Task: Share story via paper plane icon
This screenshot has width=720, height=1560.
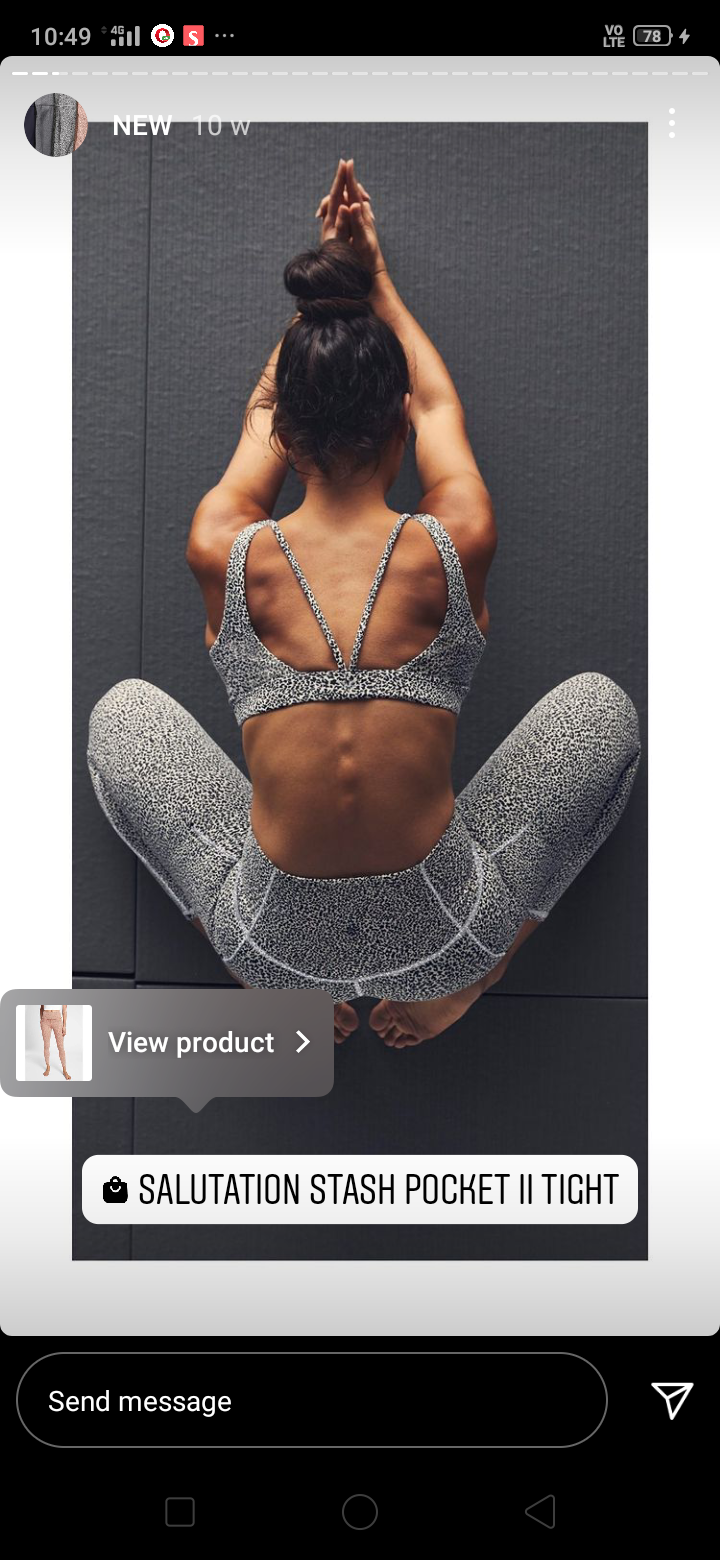Action: 672,1400
